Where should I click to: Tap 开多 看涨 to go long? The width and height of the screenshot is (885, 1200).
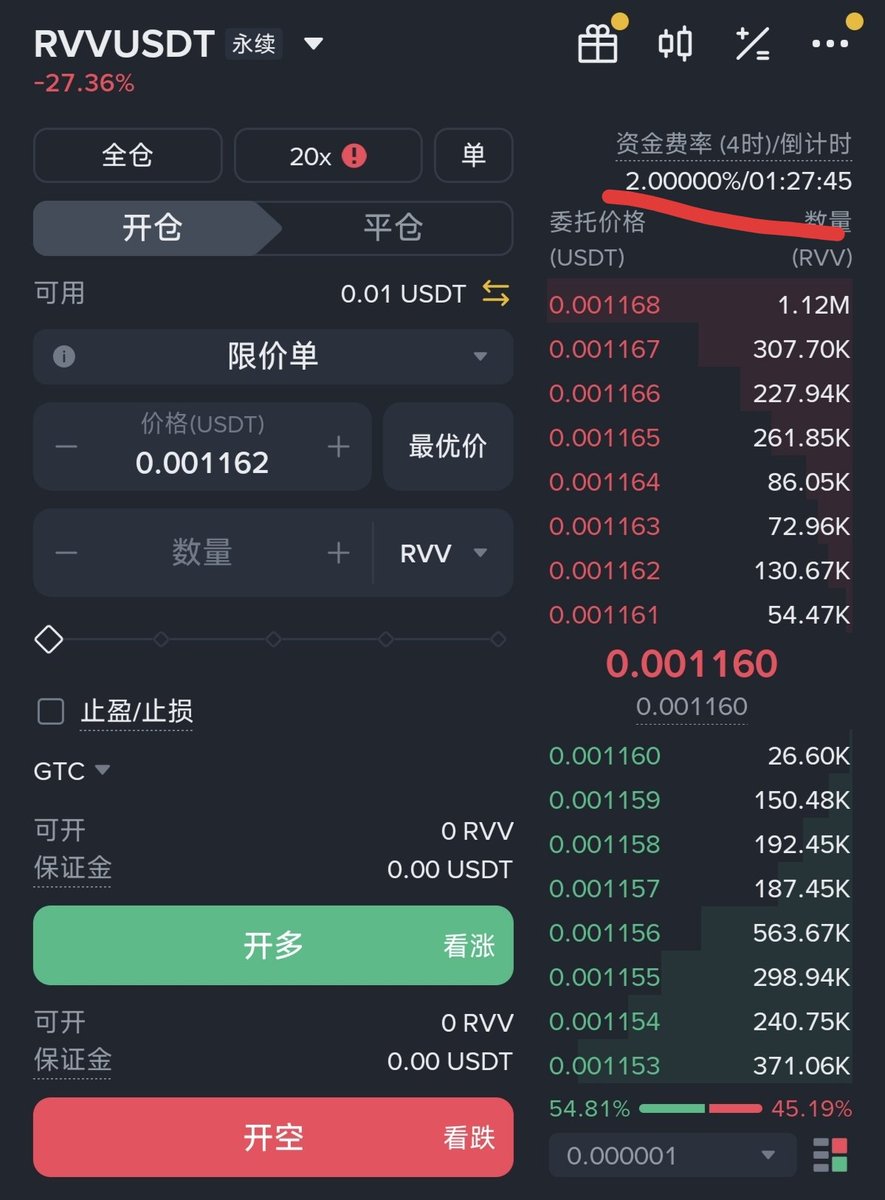(x=273, y=945)
